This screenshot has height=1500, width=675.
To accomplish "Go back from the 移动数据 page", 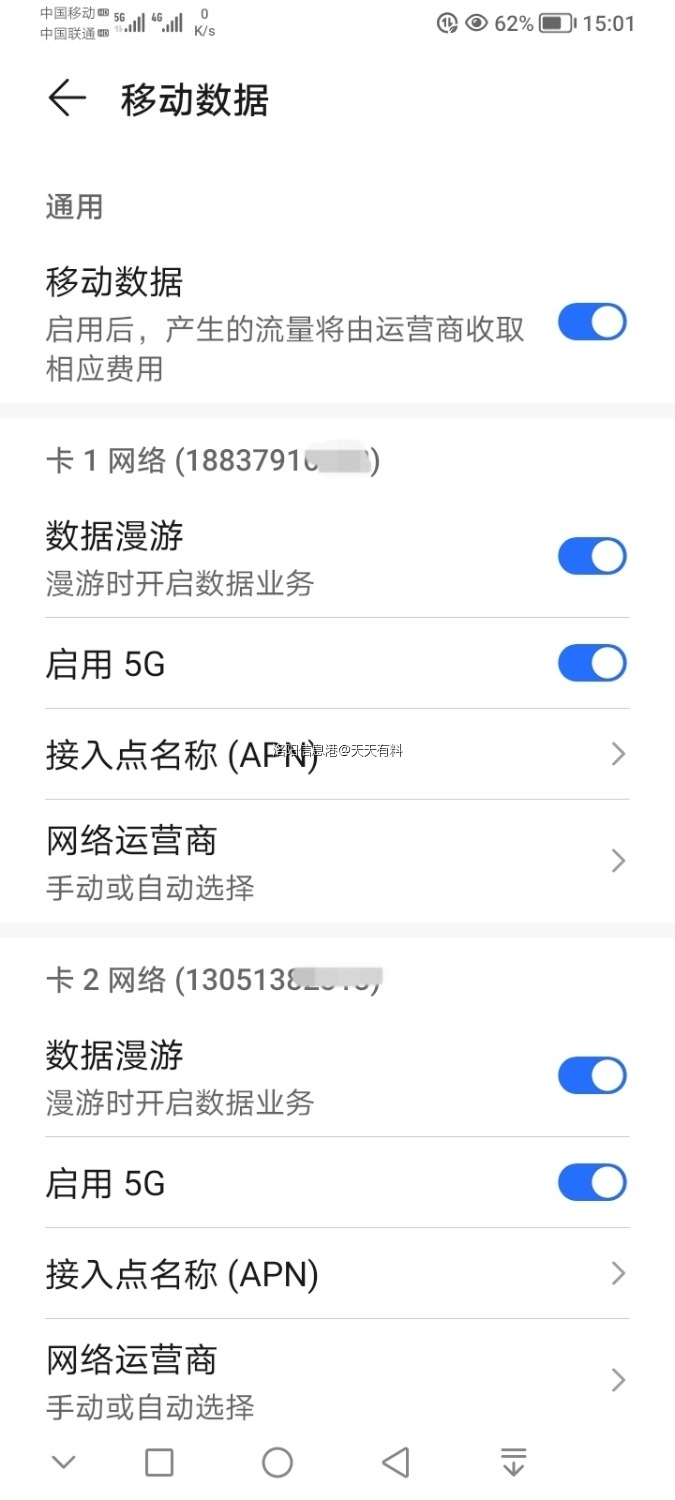I will (x=67, y=99).
